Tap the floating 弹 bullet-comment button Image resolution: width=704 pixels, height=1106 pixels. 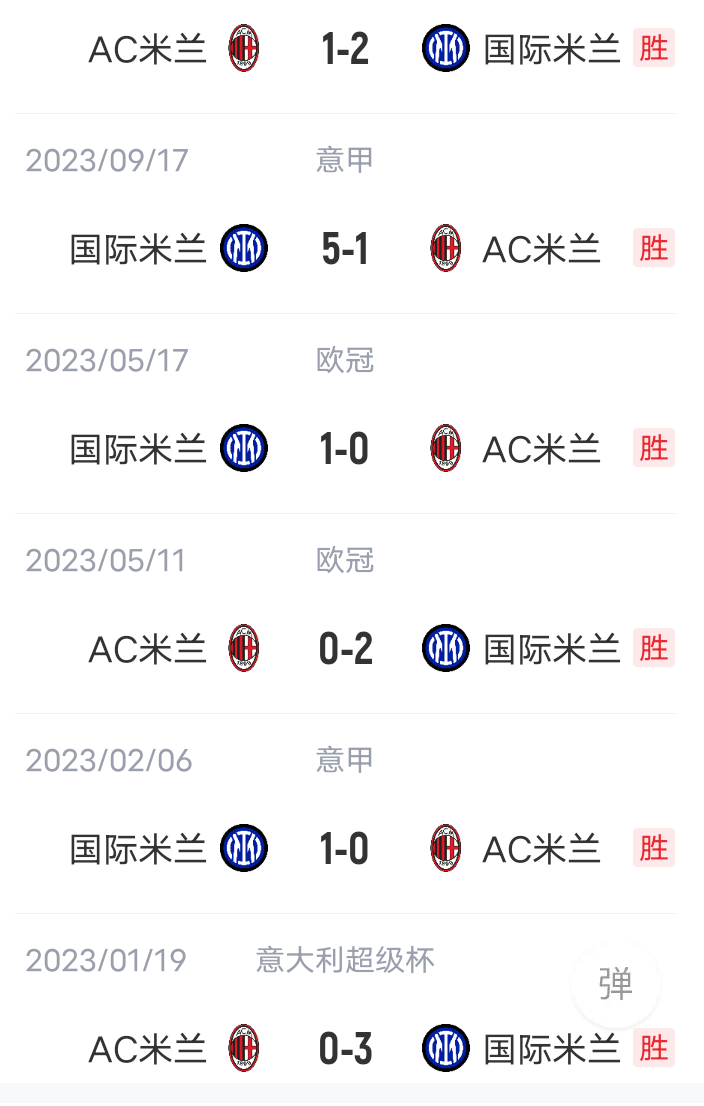(615, 984)
